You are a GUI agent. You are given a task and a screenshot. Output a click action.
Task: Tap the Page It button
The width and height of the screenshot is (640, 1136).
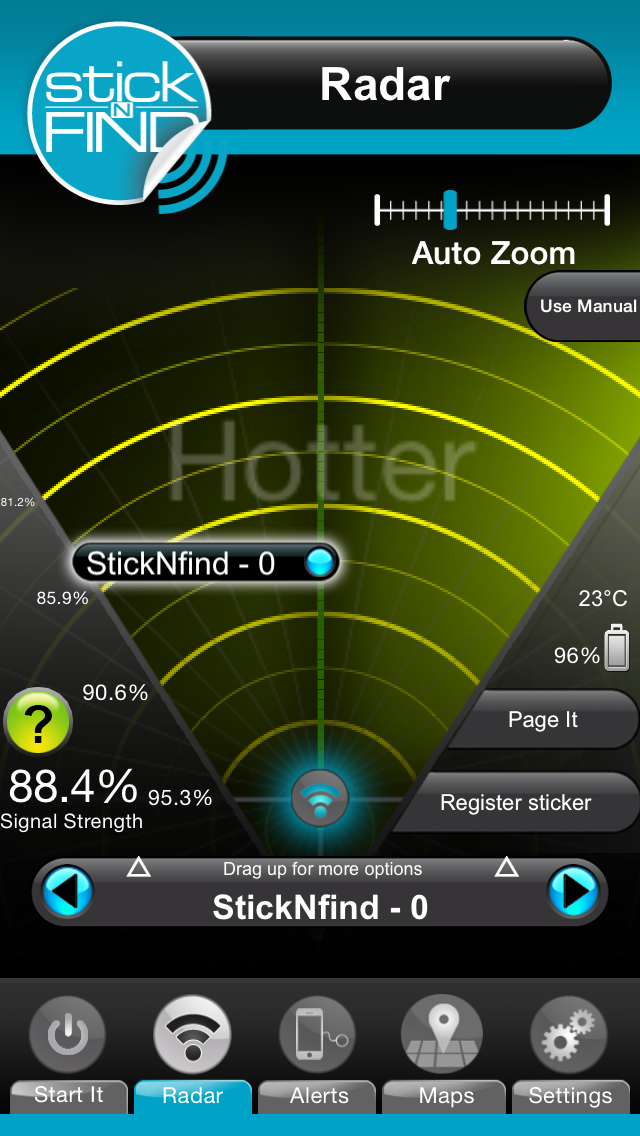point(545,720)
